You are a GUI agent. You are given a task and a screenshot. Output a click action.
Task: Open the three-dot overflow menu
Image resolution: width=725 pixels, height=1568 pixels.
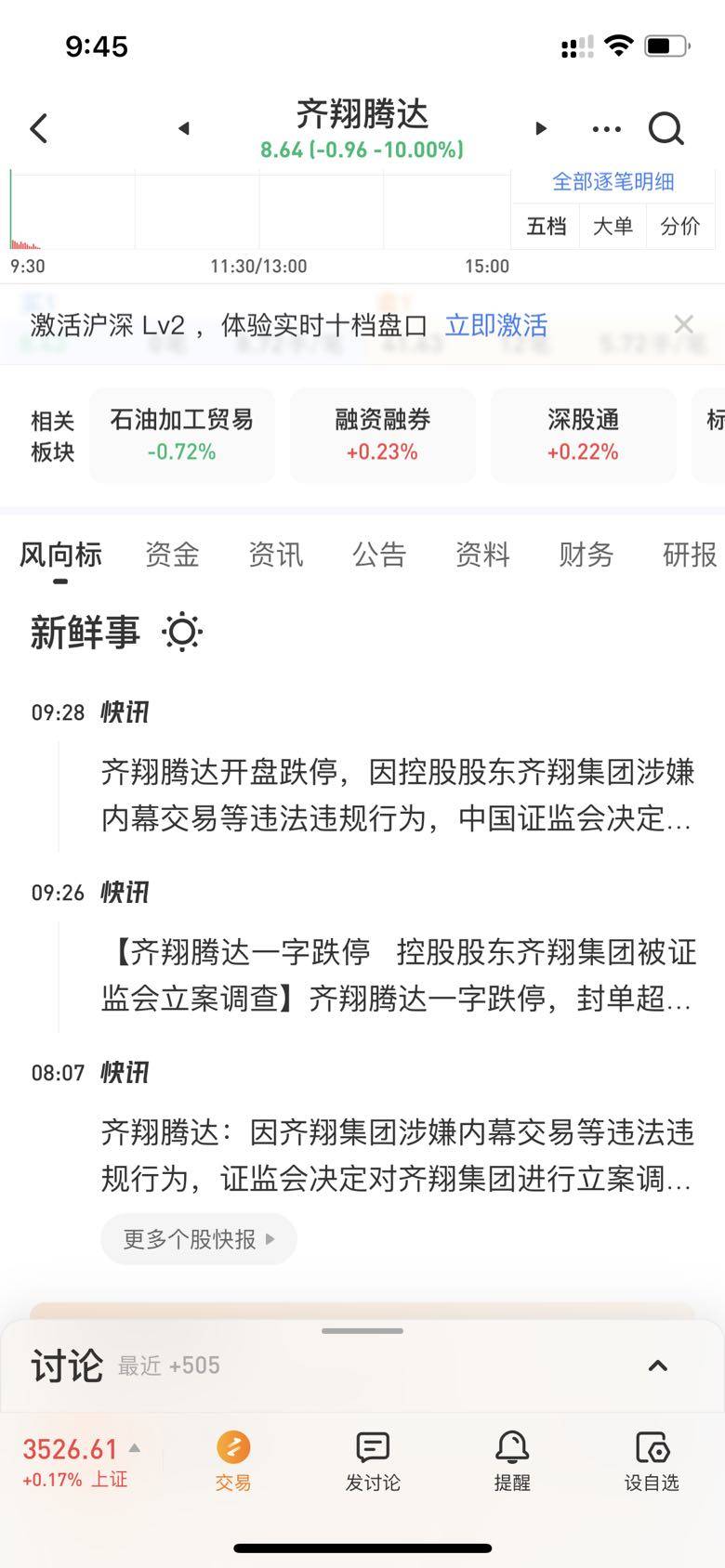[606, 129]
